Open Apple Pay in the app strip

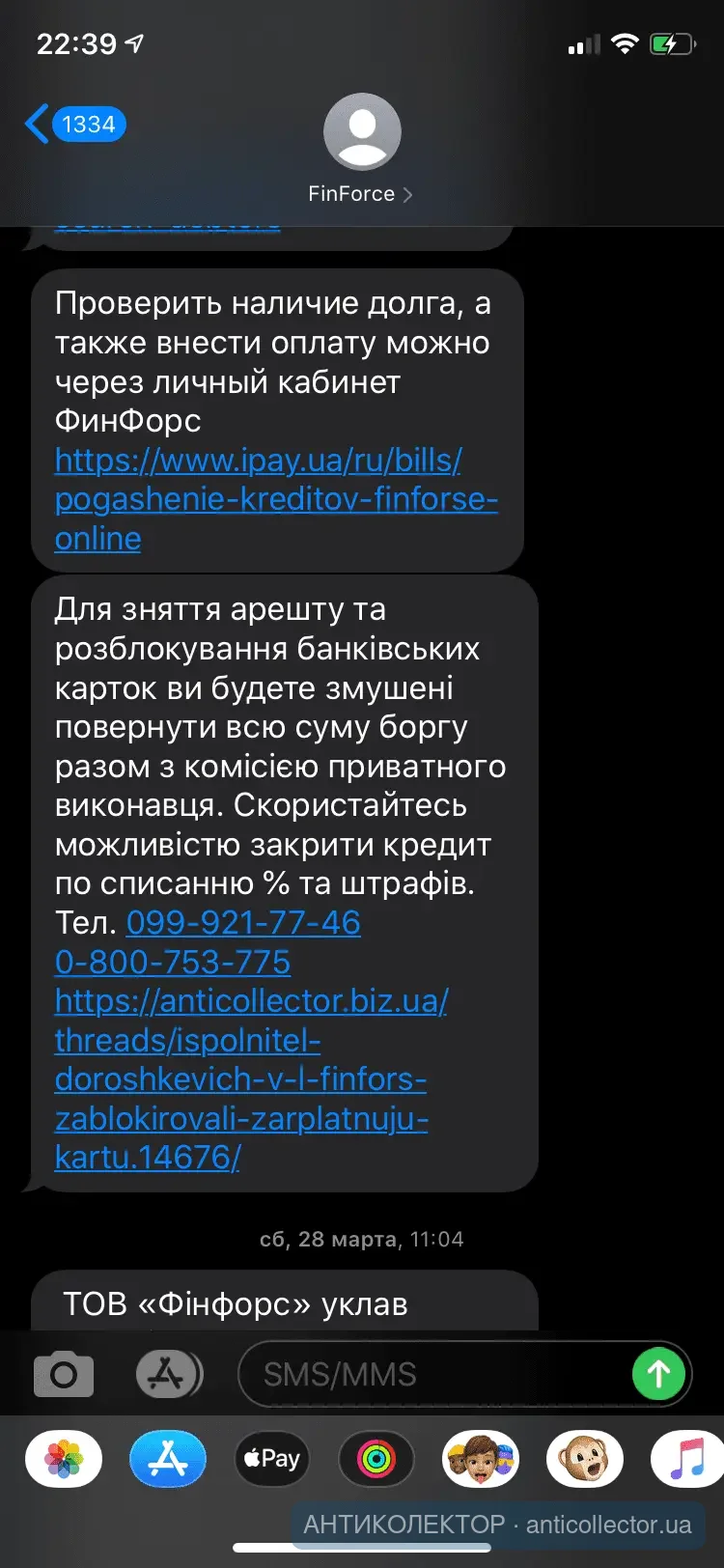click(x=272, y=1459)
